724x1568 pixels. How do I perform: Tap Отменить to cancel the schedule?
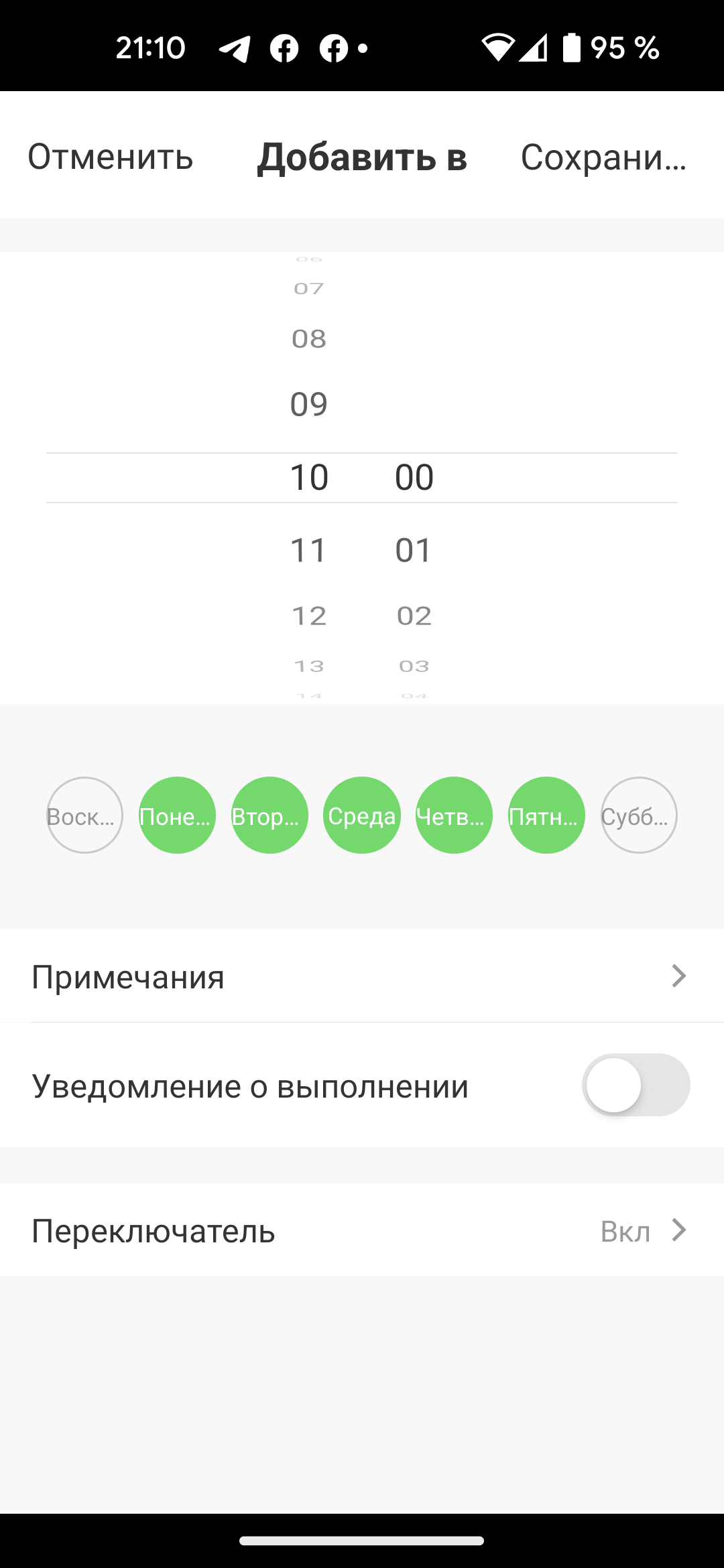coord(111,157)
